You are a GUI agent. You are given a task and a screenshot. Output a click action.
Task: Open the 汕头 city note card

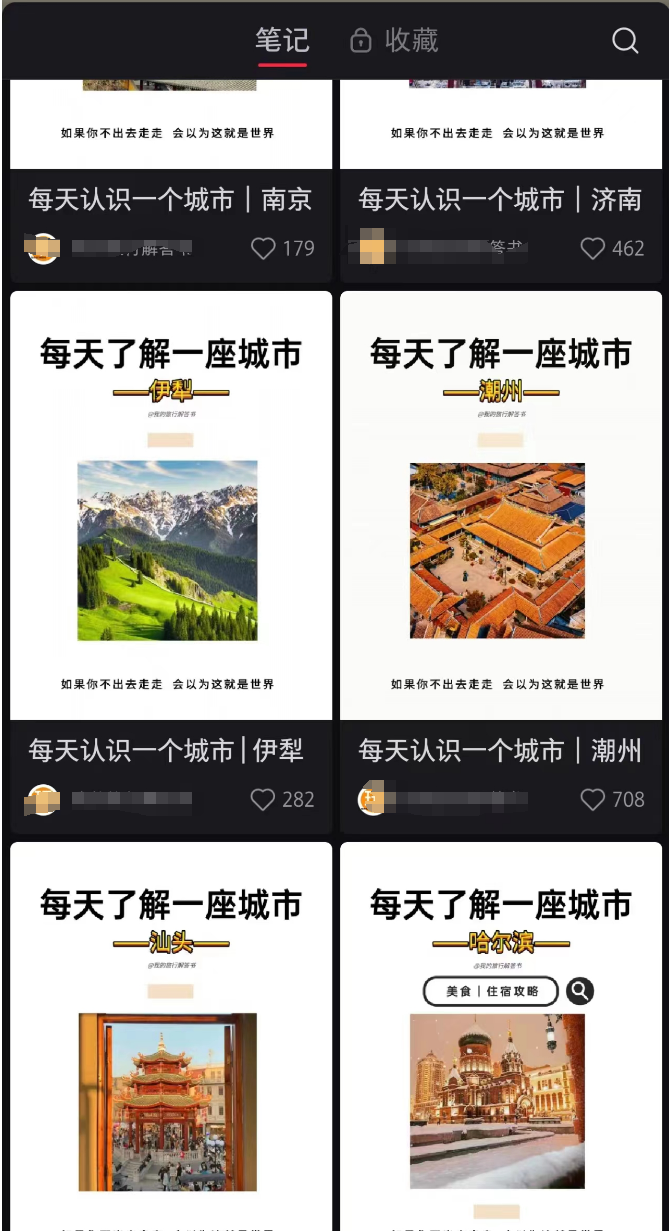tap(170, 1040)
